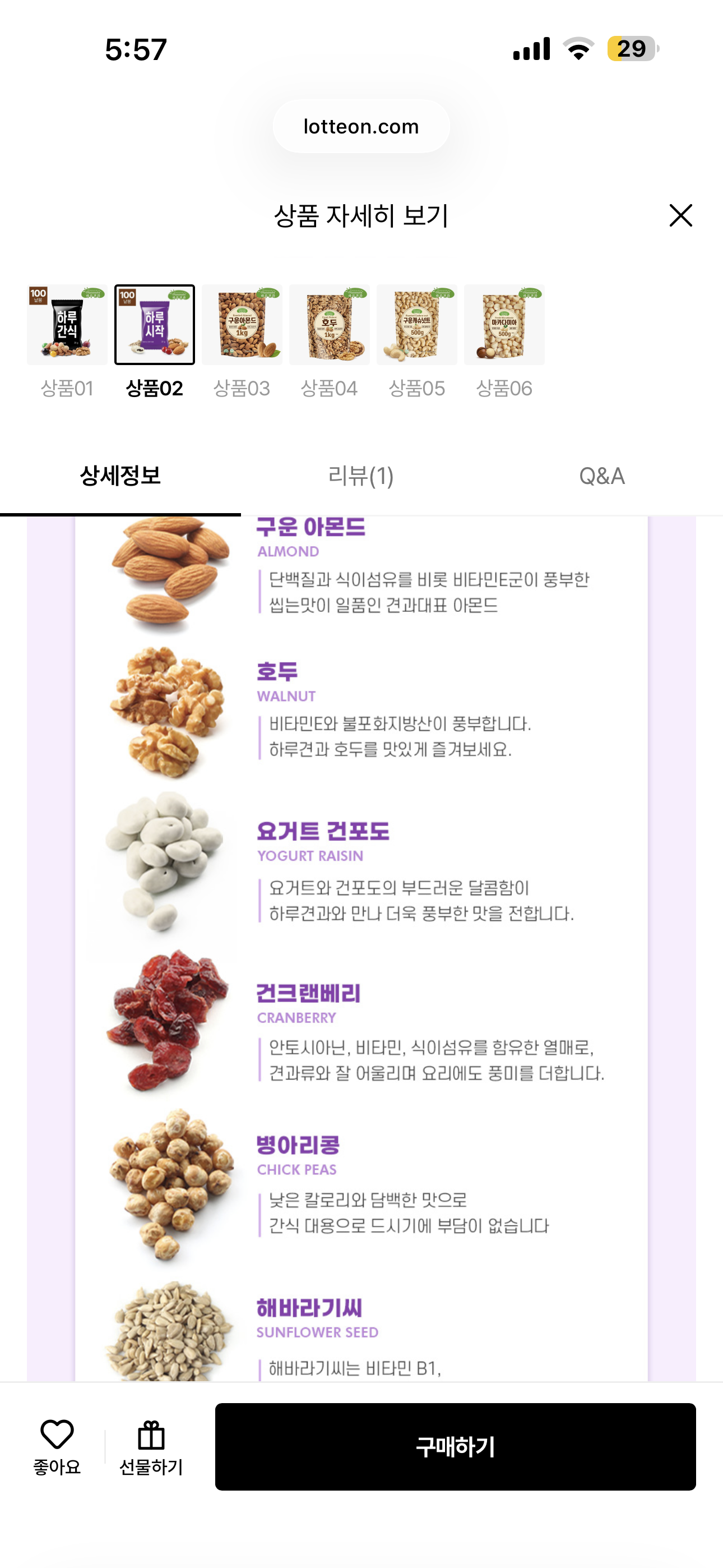
Task: View the 상품05 cashew thumbnail
Action: click(x=417, y=325)
